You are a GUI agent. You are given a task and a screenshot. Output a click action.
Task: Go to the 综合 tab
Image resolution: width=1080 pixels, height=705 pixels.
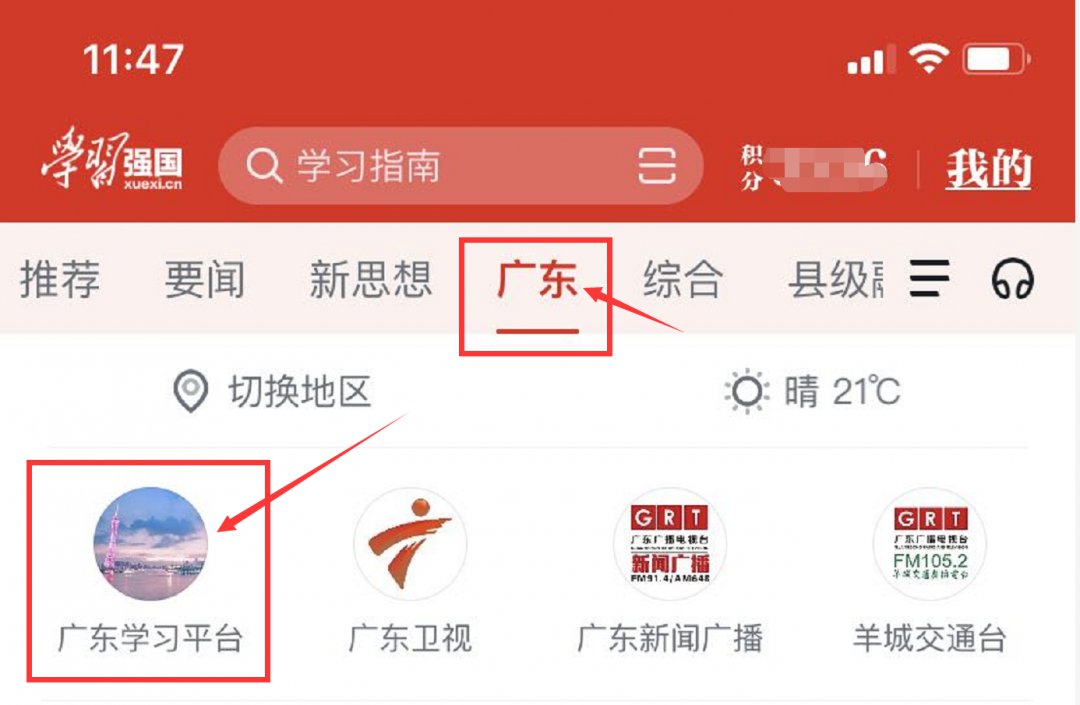click(683, 280)
